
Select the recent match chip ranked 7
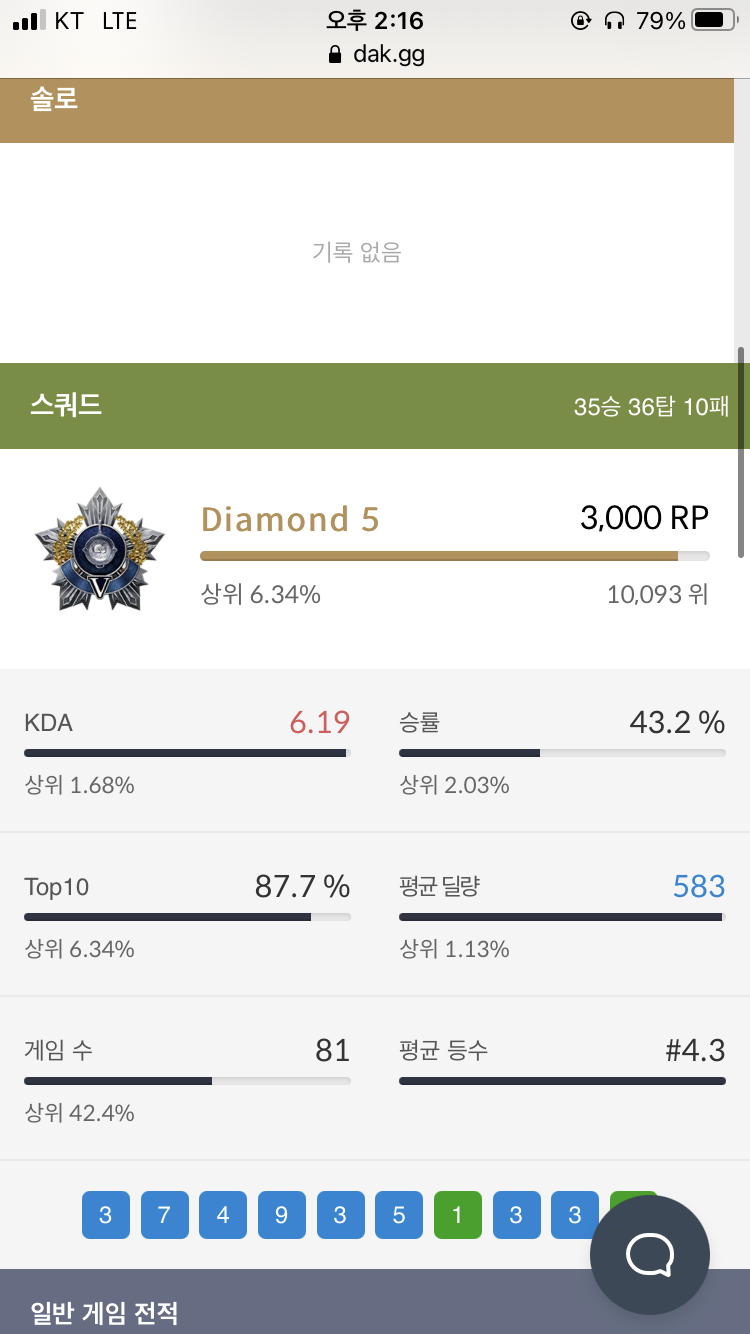coord(164,1215)
